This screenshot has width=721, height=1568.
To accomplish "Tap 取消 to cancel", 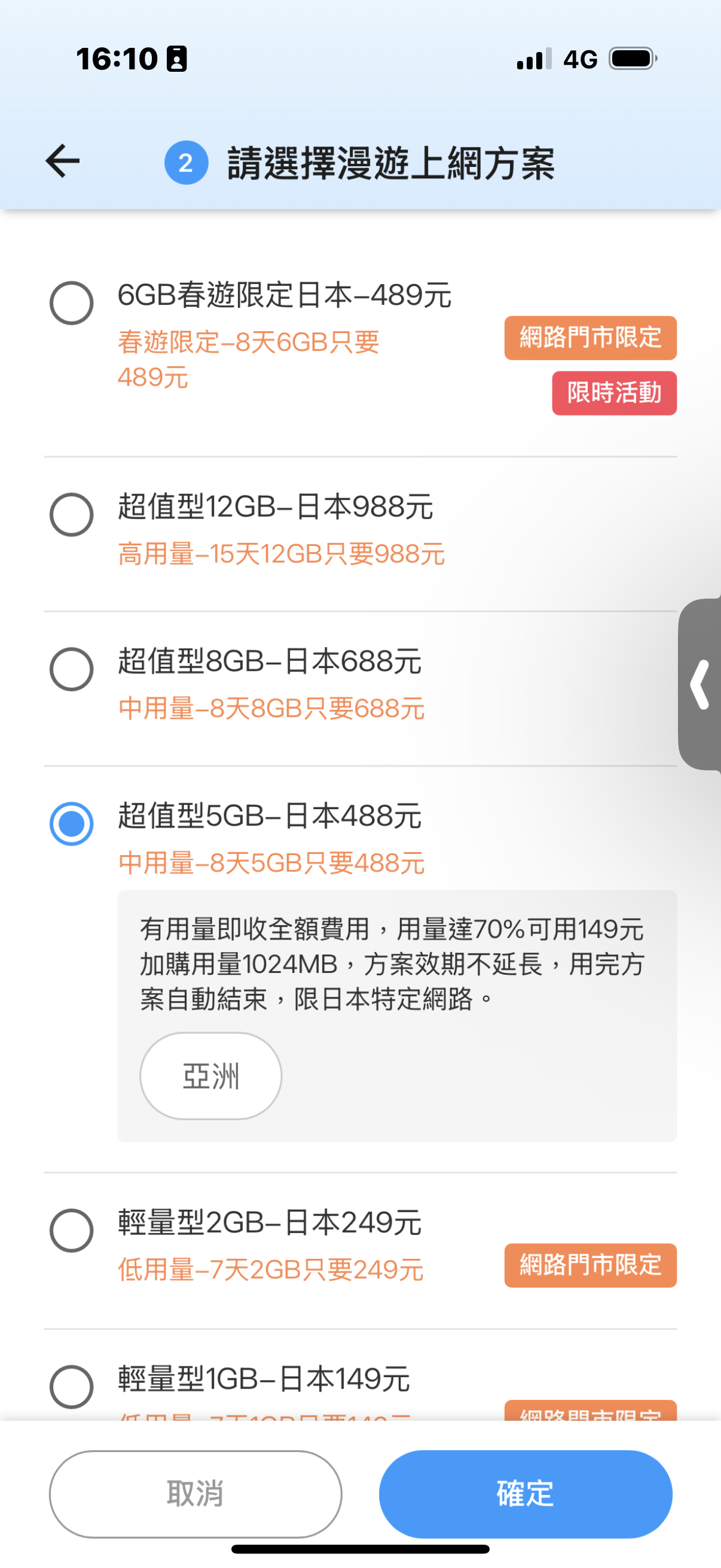I will click(195, 1494).
